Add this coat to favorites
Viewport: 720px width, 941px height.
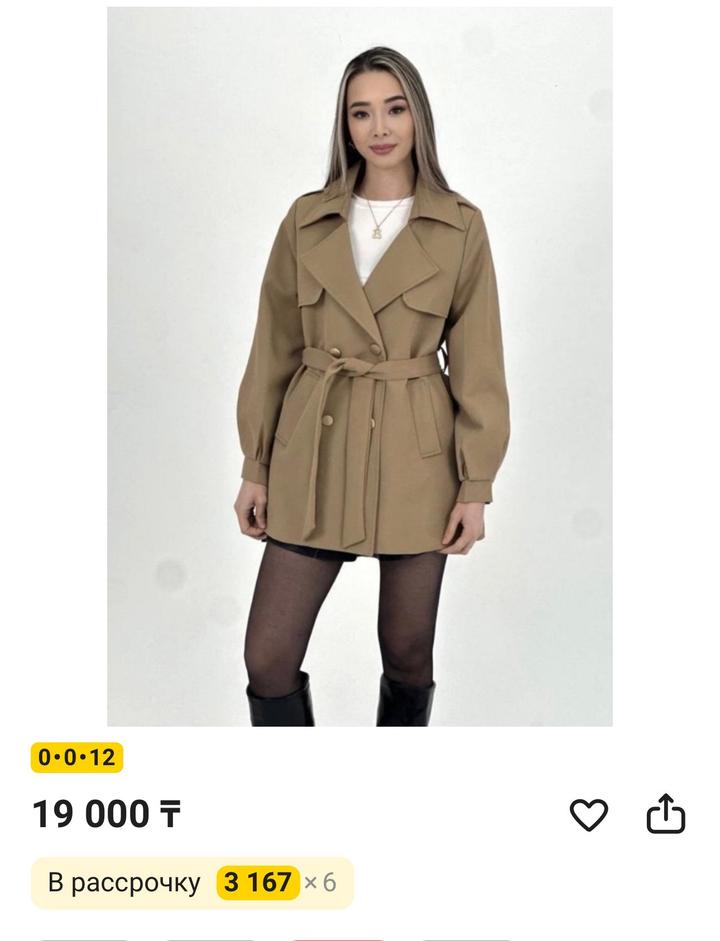pos(588,815)
